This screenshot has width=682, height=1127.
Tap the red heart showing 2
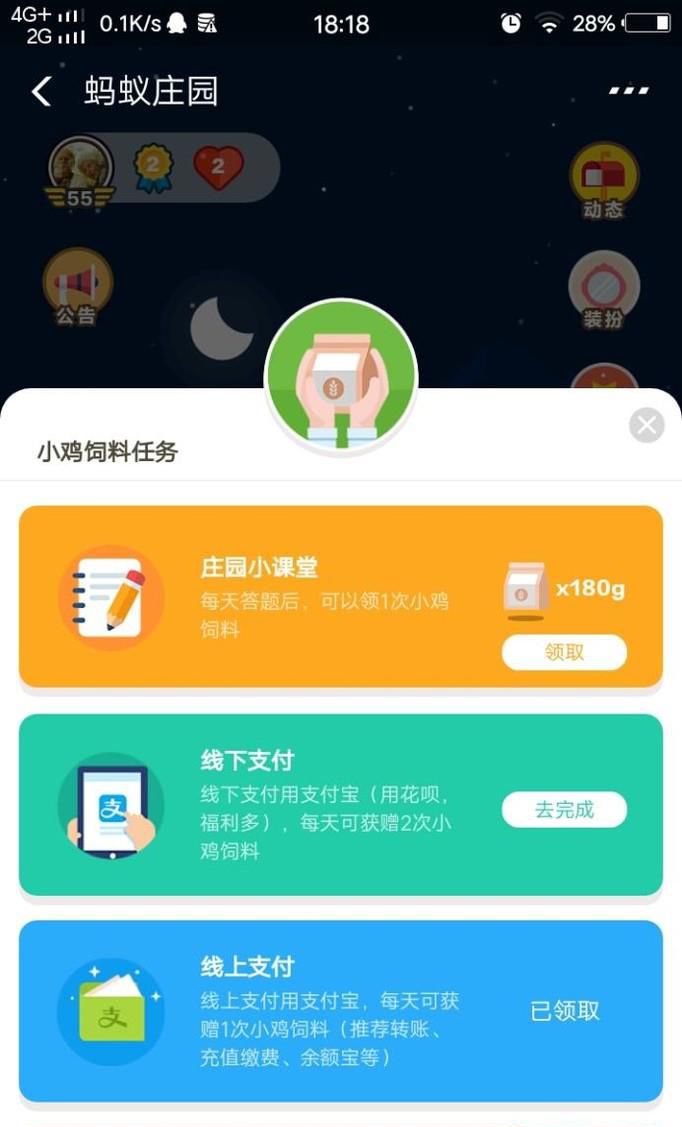click(218, 167)
